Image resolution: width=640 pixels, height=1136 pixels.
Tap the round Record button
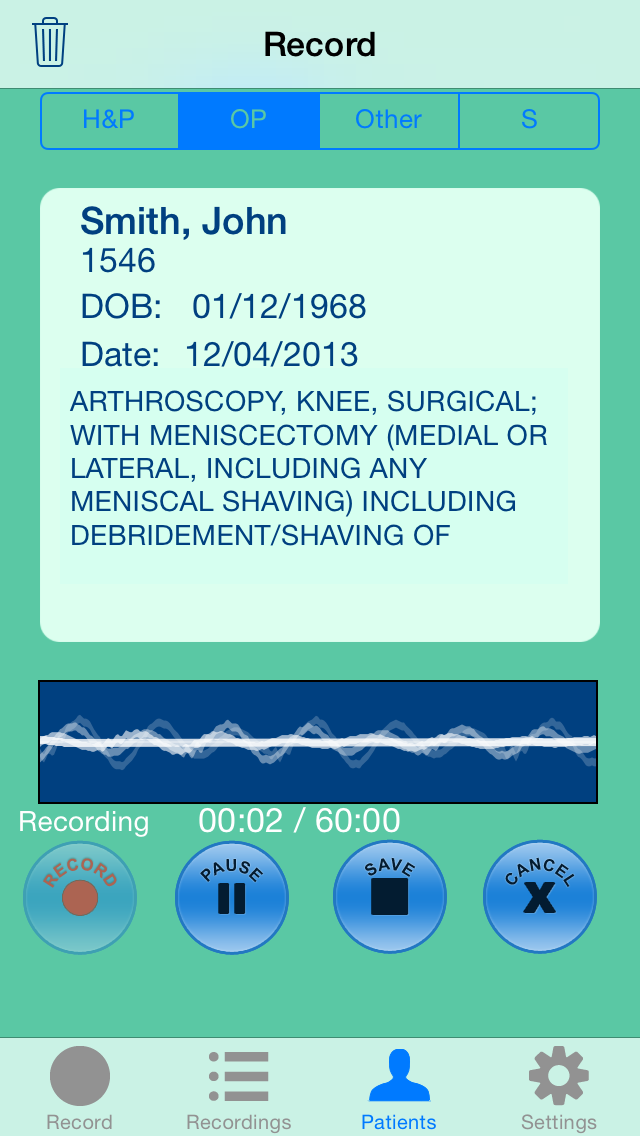pyautogui.click(x=80, y=897)
